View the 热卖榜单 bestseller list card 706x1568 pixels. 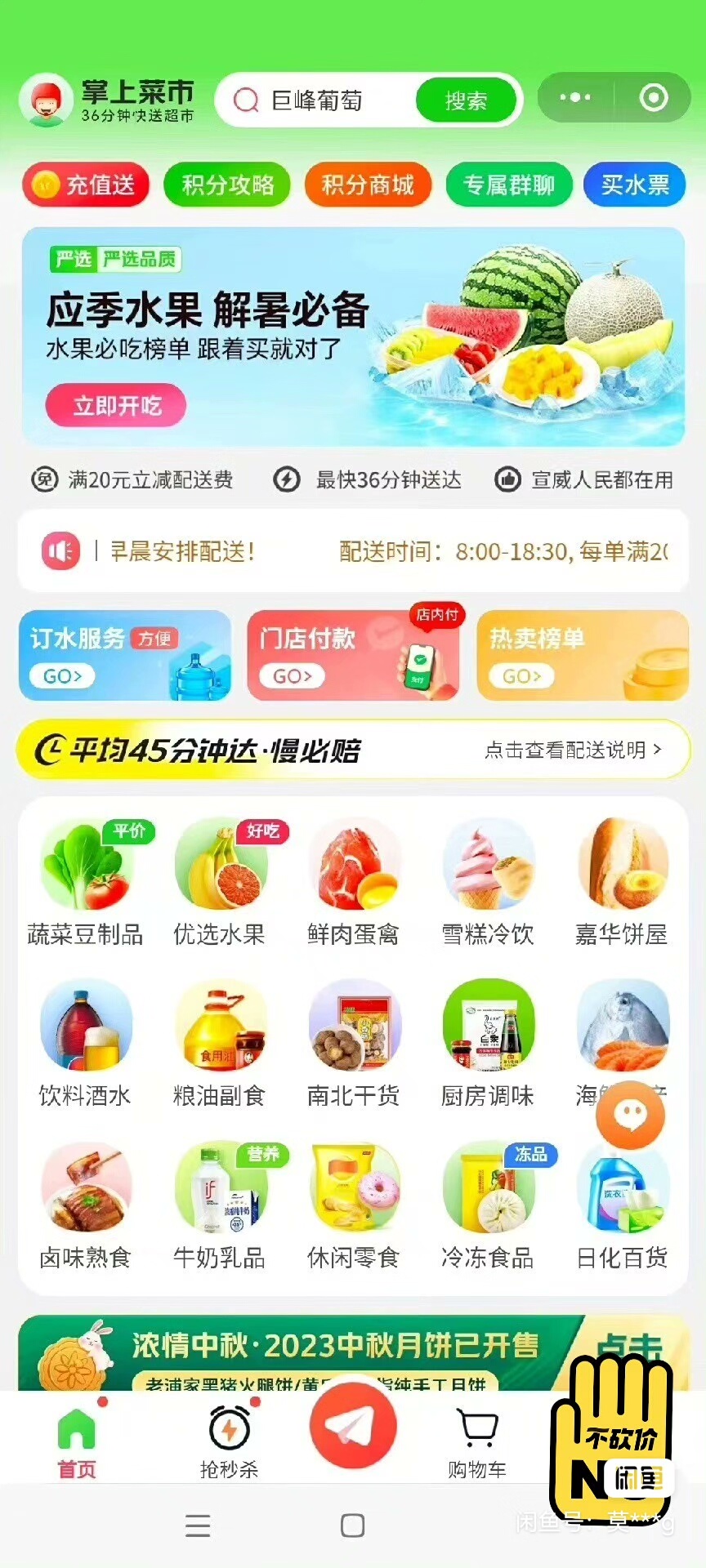click(582, 655)
